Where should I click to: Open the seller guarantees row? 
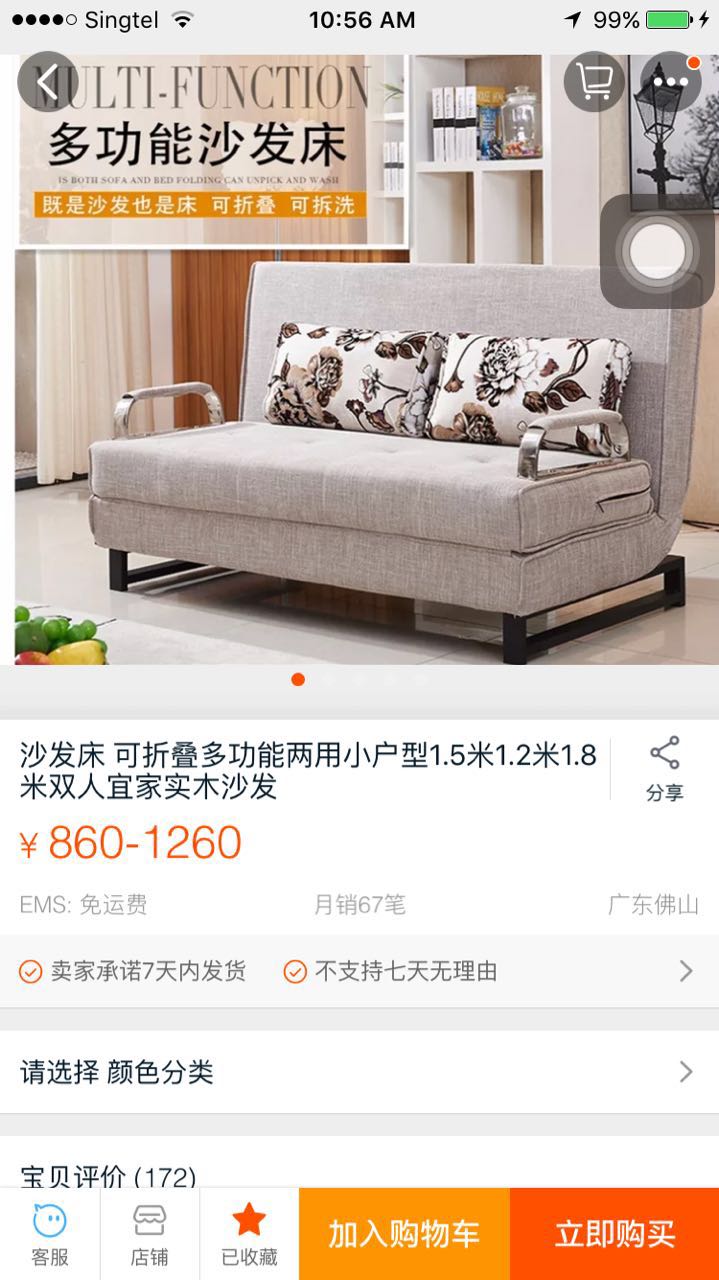point(359,971)
